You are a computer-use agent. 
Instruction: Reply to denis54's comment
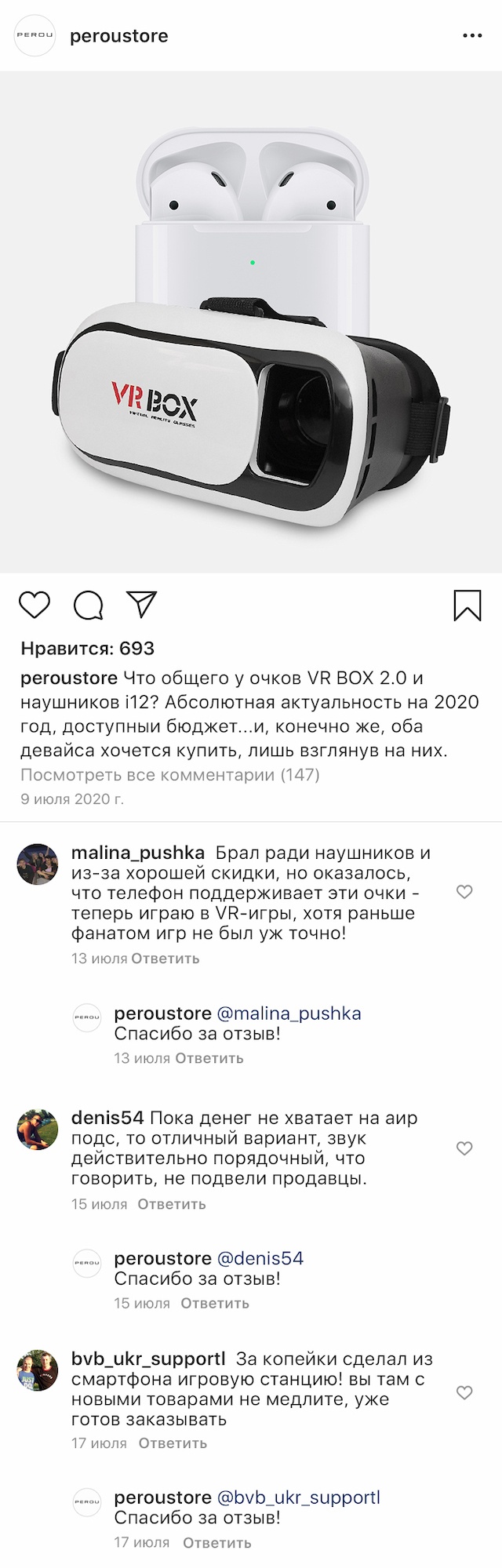(x=171, y=1204)
